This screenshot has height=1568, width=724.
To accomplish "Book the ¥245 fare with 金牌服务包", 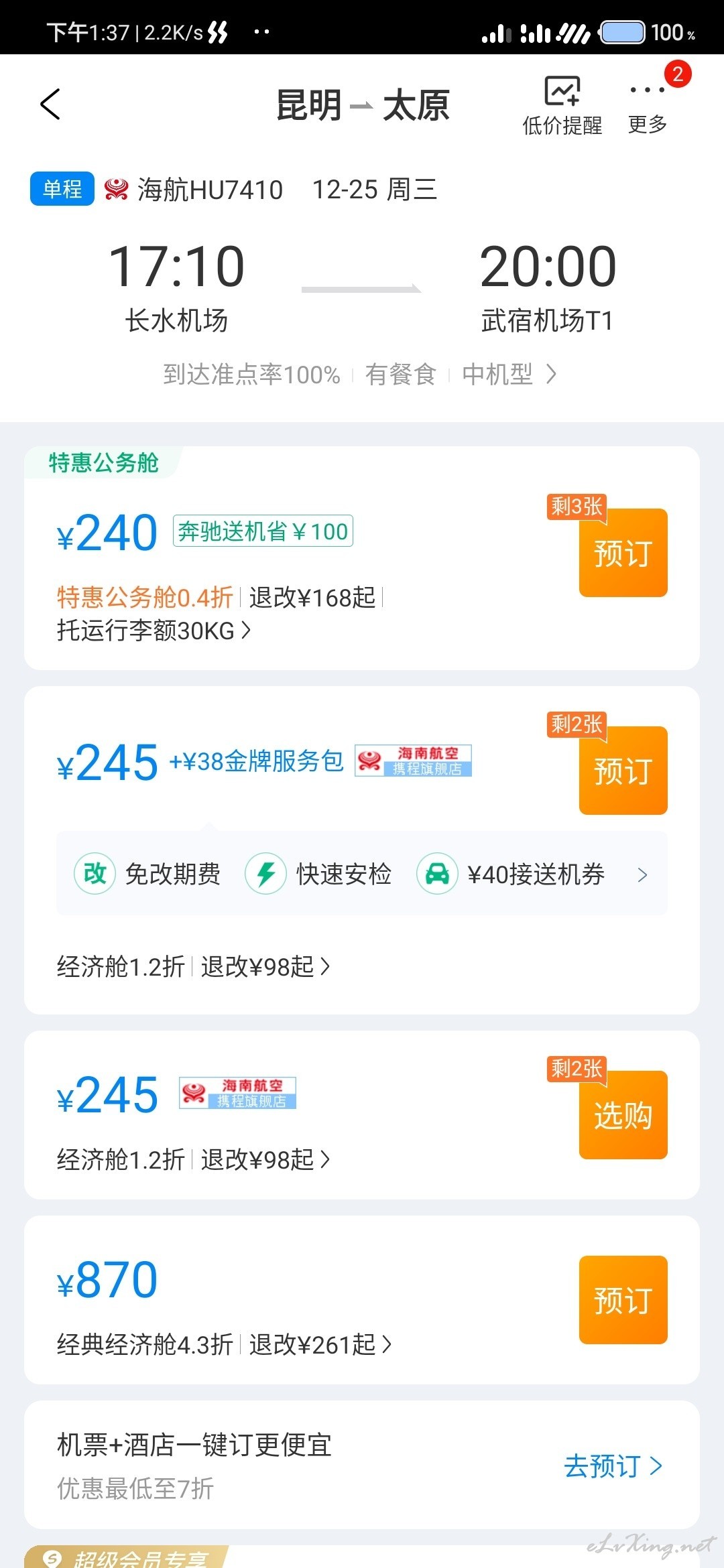I will [x=623, y=771].
